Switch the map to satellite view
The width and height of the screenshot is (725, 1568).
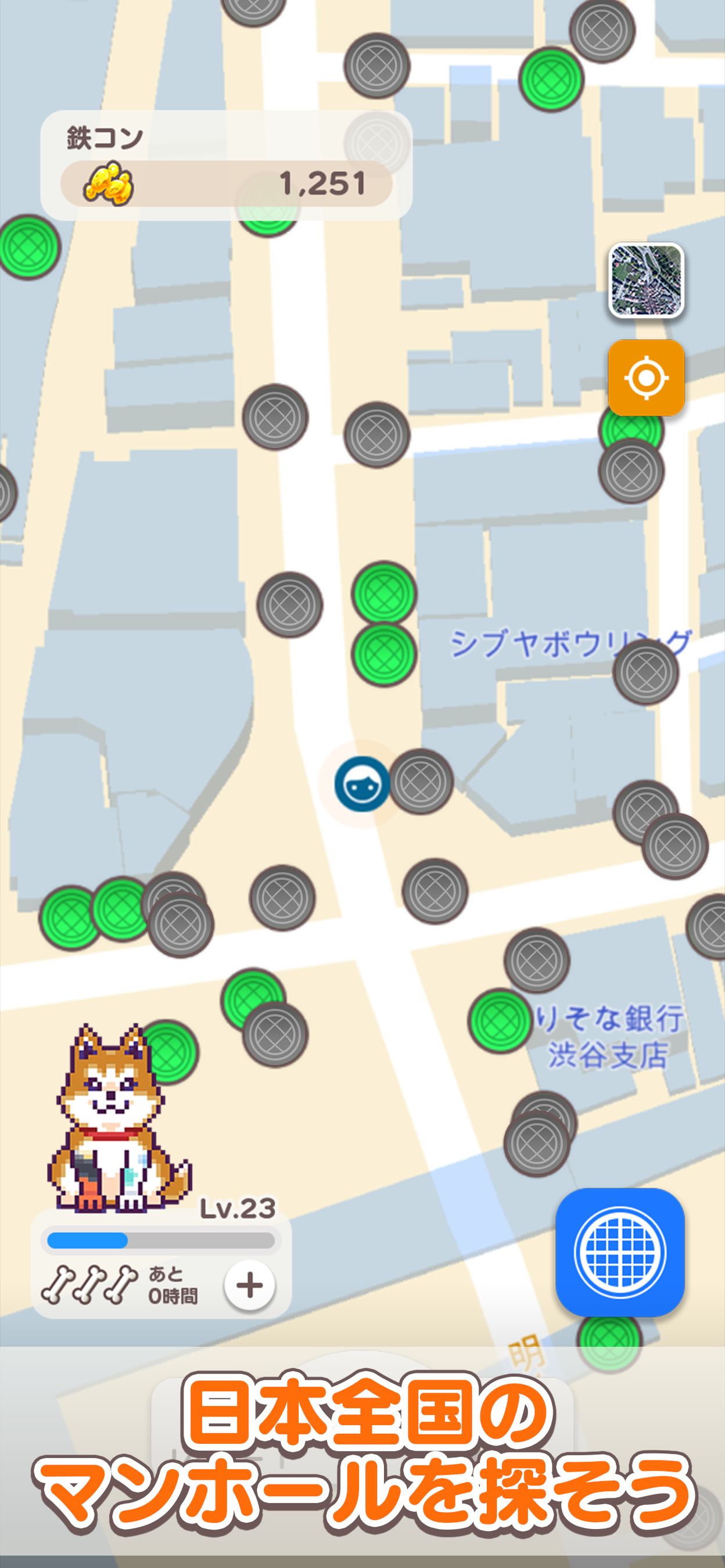[646, 280]
